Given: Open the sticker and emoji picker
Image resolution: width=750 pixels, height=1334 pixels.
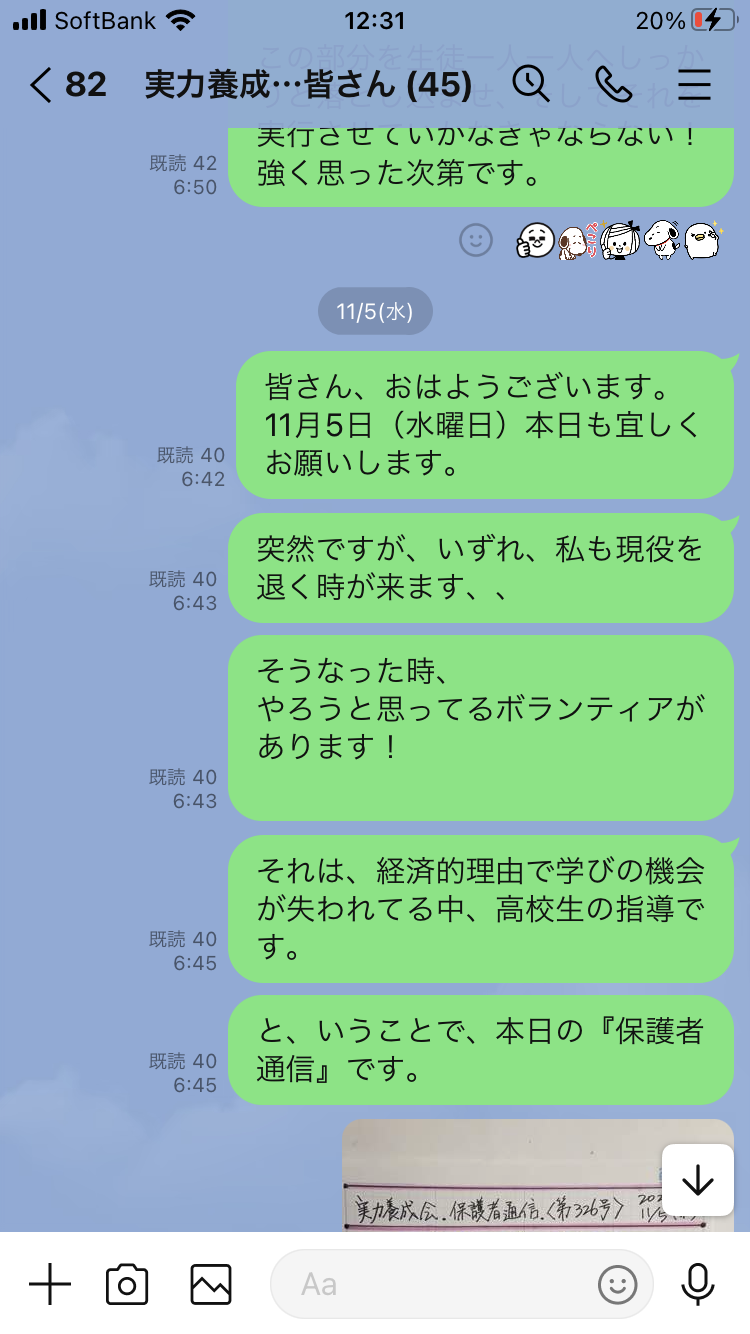Looking at the screenshot, I should 617,1284.
